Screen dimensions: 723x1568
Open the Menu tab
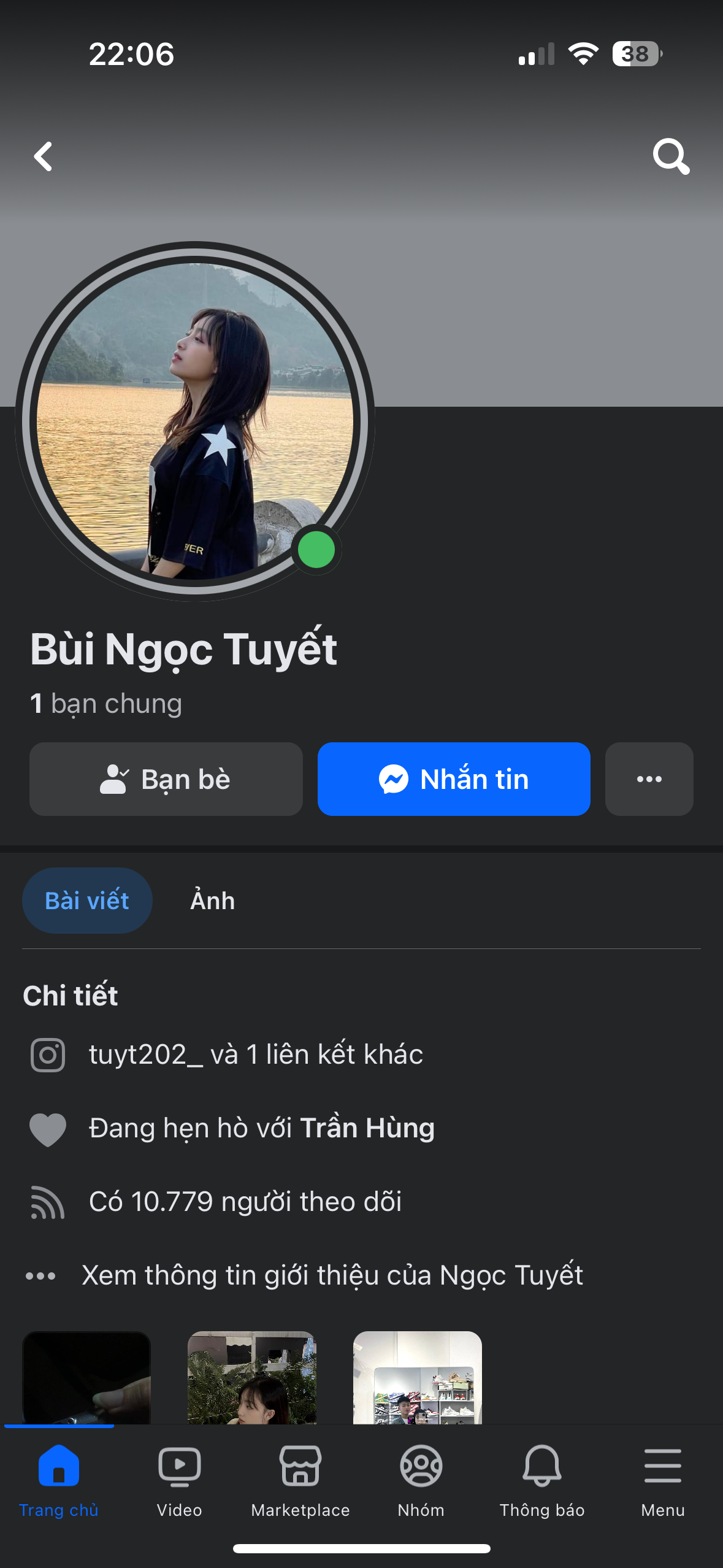point(662,1478)
